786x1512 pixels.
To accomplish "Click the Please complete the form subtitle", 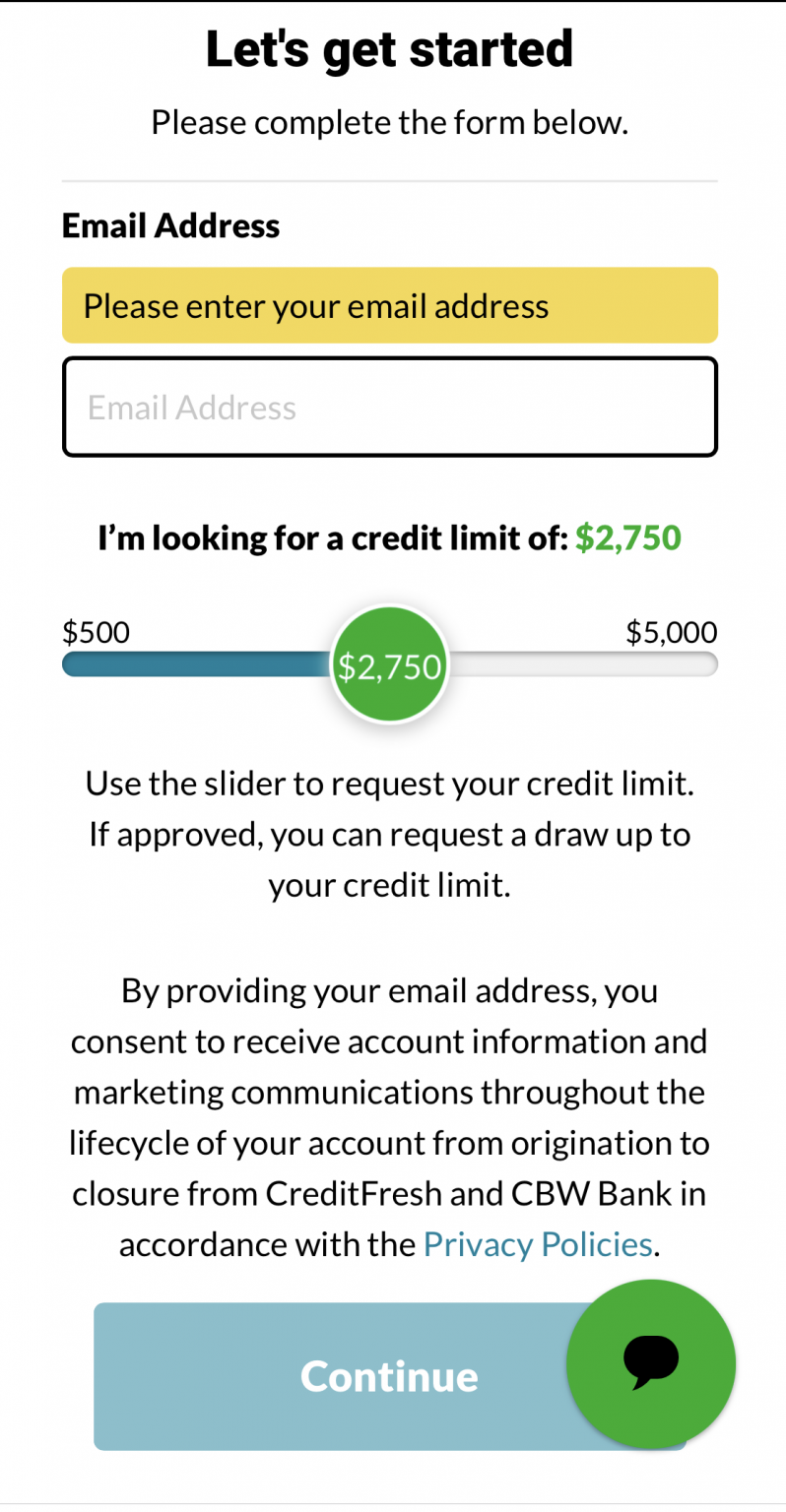I will [x=390, y=121].
